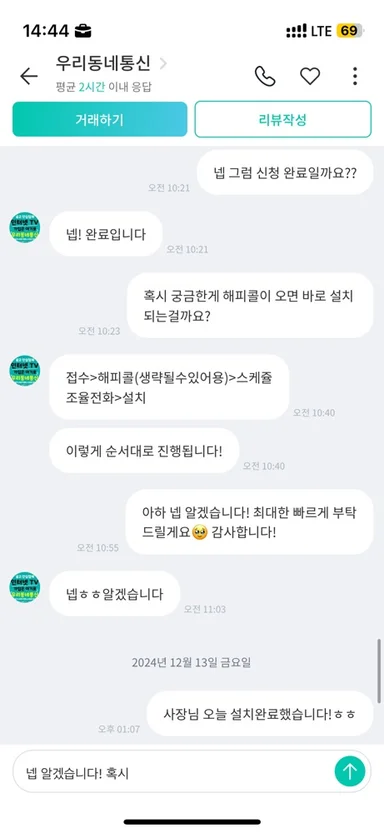The height and width of the screenshot is (833, 384).
Task: Call the seller with the phone icon
Action: pyautogui.click(x=265, y=76)
